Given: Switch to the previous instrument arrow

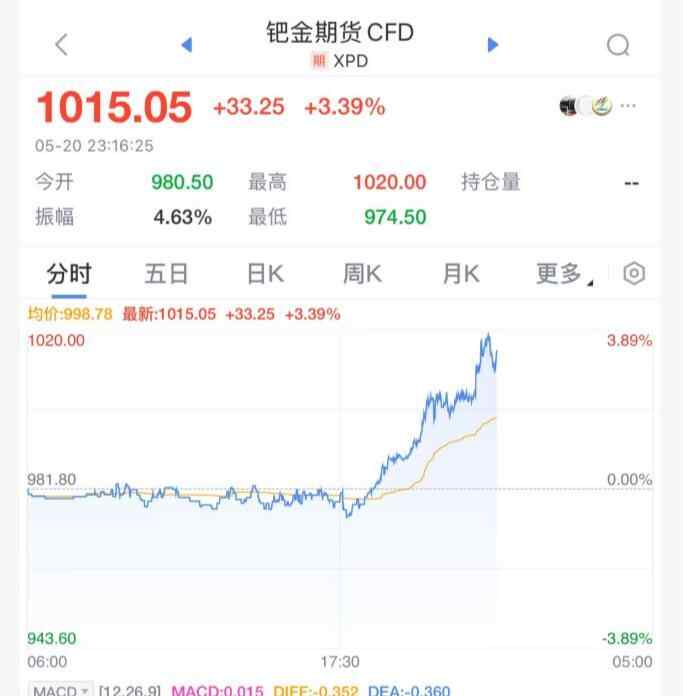Looking at the screenshot, I should click(x=186, y=45).
